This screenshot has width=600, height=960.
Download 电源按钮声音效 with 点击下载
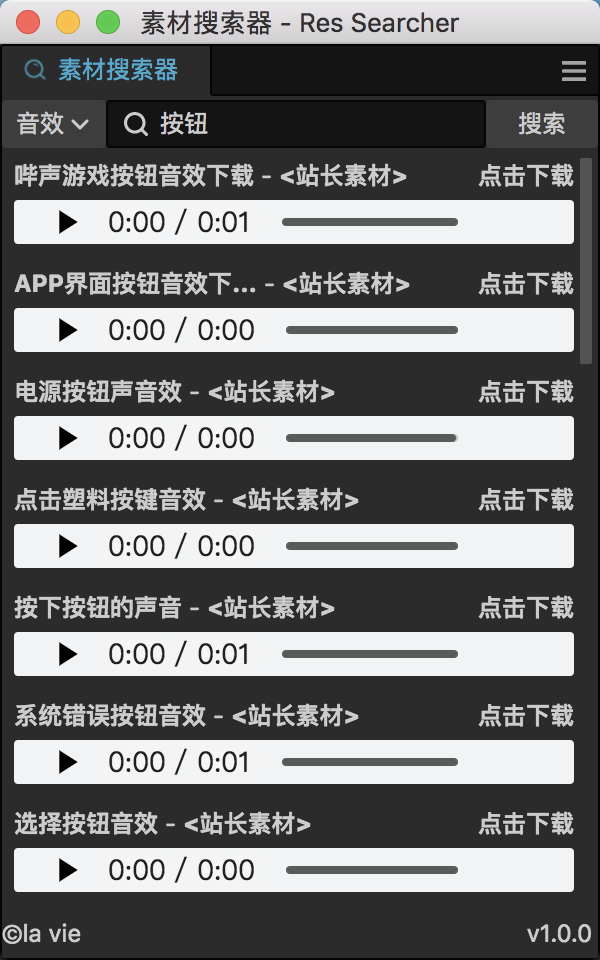tap(526, 392)
